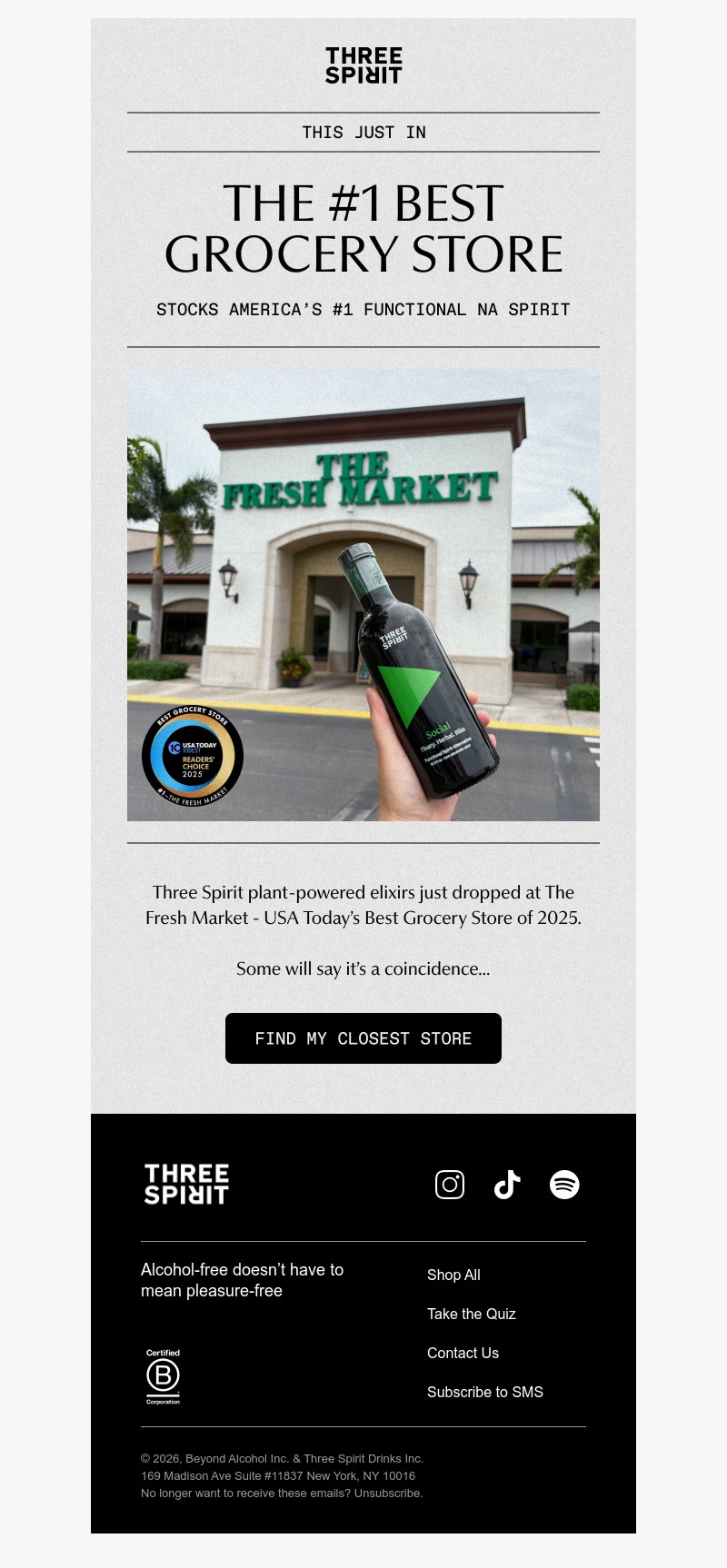Open the Instagram icon in the footer
Image resolution: width=727 pixels, height=1568 pixels.
[x=449, y=1184]
